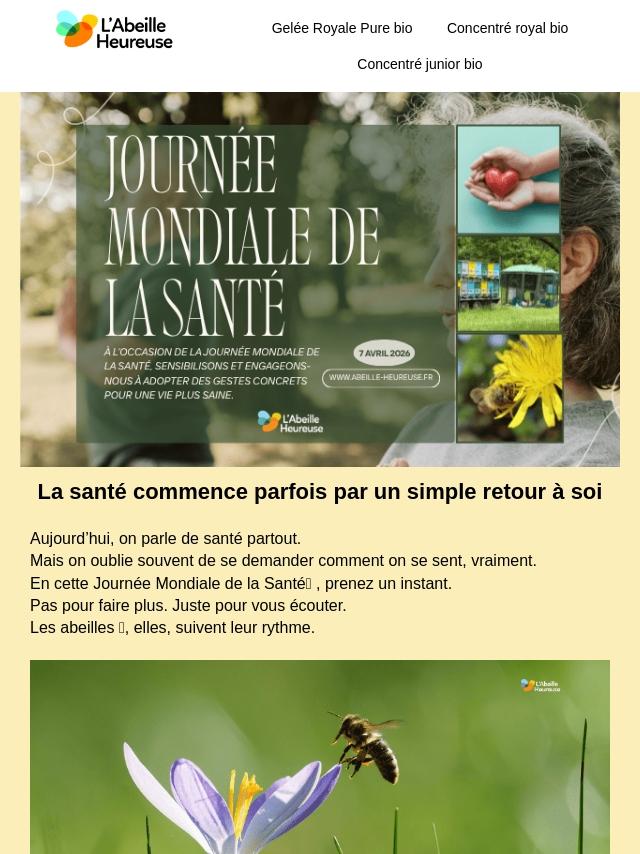This screenshot has width=640, height=854.
Task: Go to Concentré royal bio
Action: 507,28
